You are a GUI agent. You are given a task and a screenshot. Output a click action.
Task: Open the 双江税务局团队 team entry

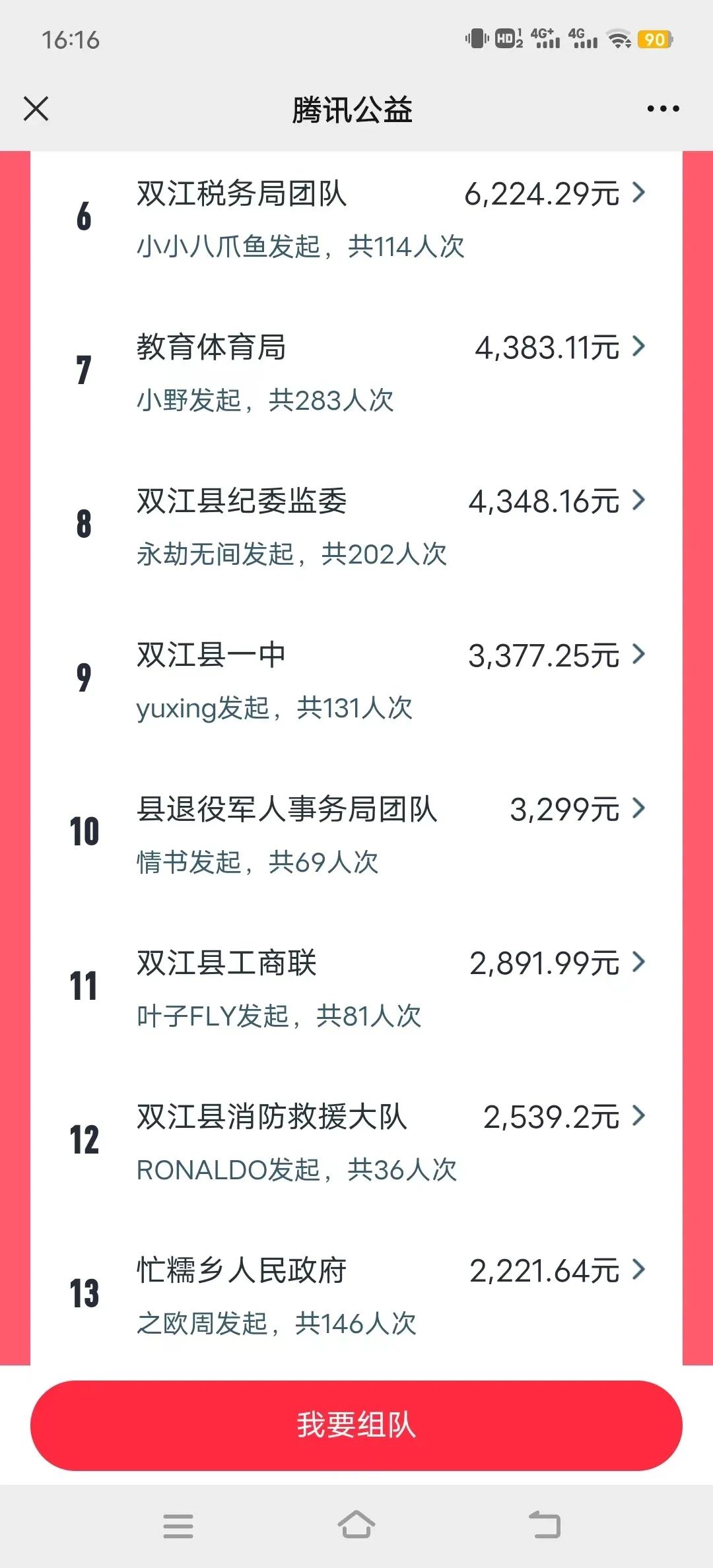(356, 219)
